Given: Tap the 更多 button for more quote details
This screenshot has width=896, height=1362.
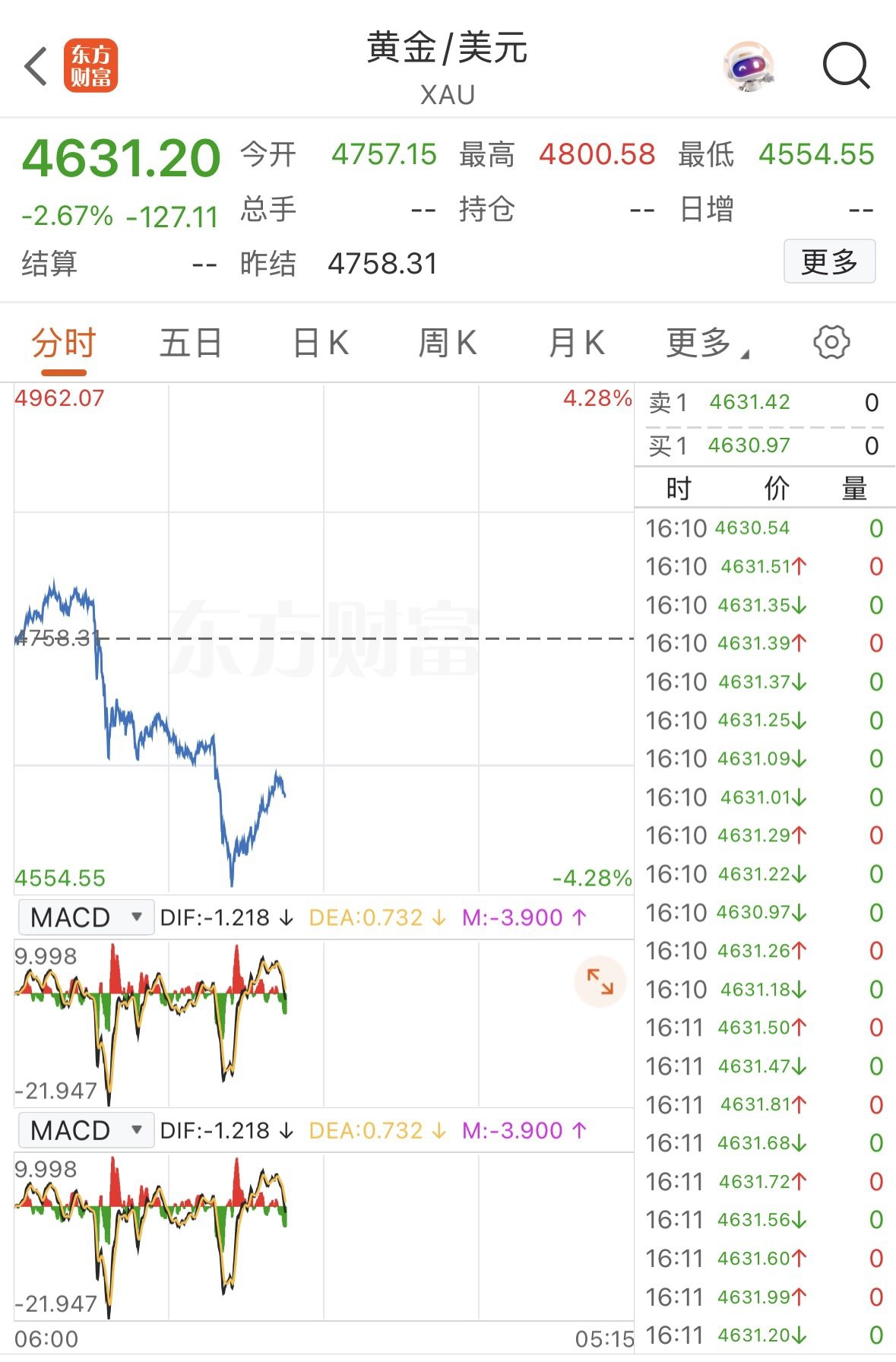Looking at the screenshot, I should click(x=829, y=261).
